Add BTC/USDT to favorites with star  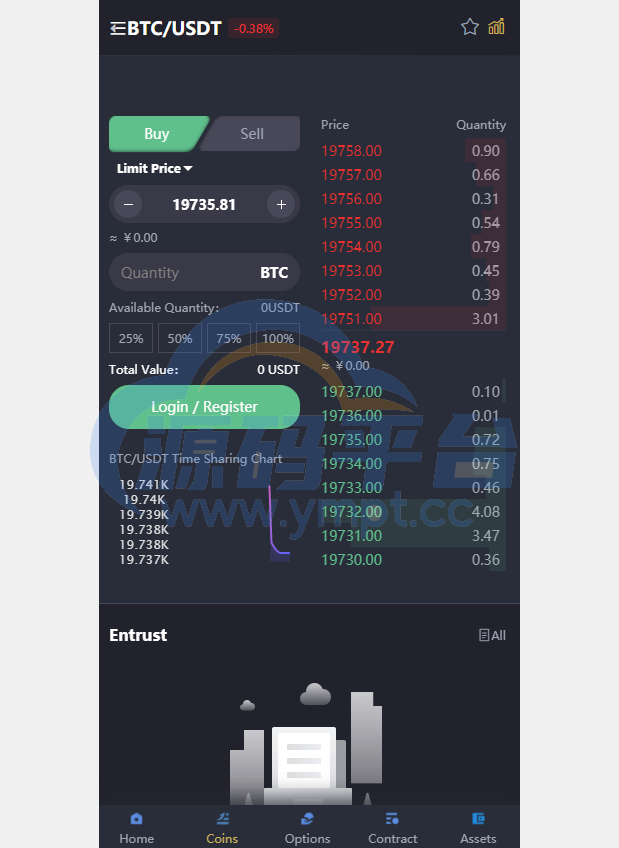tap(469, 27)
